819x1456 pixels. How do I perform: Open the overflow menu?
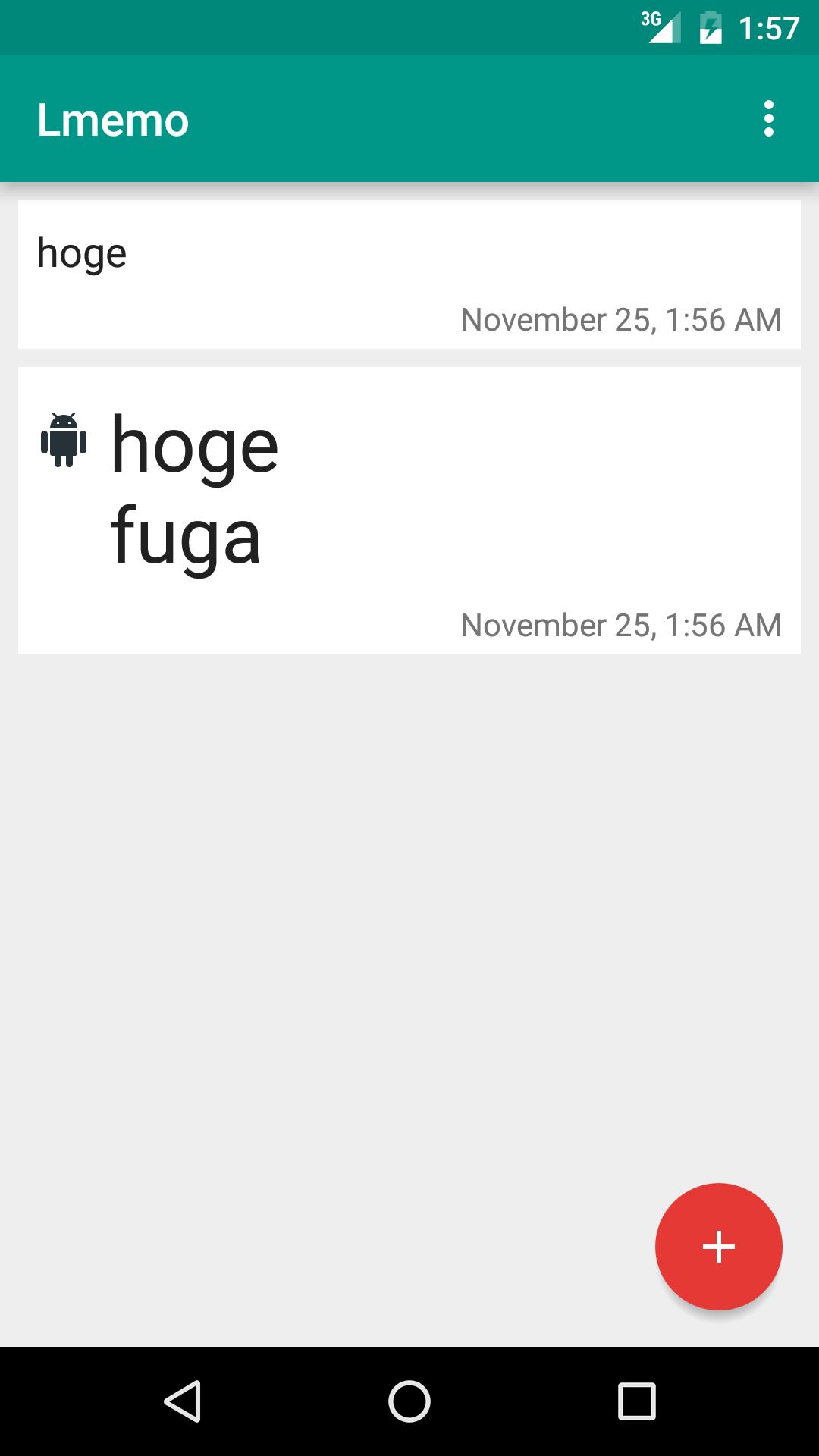pos(768,119)
